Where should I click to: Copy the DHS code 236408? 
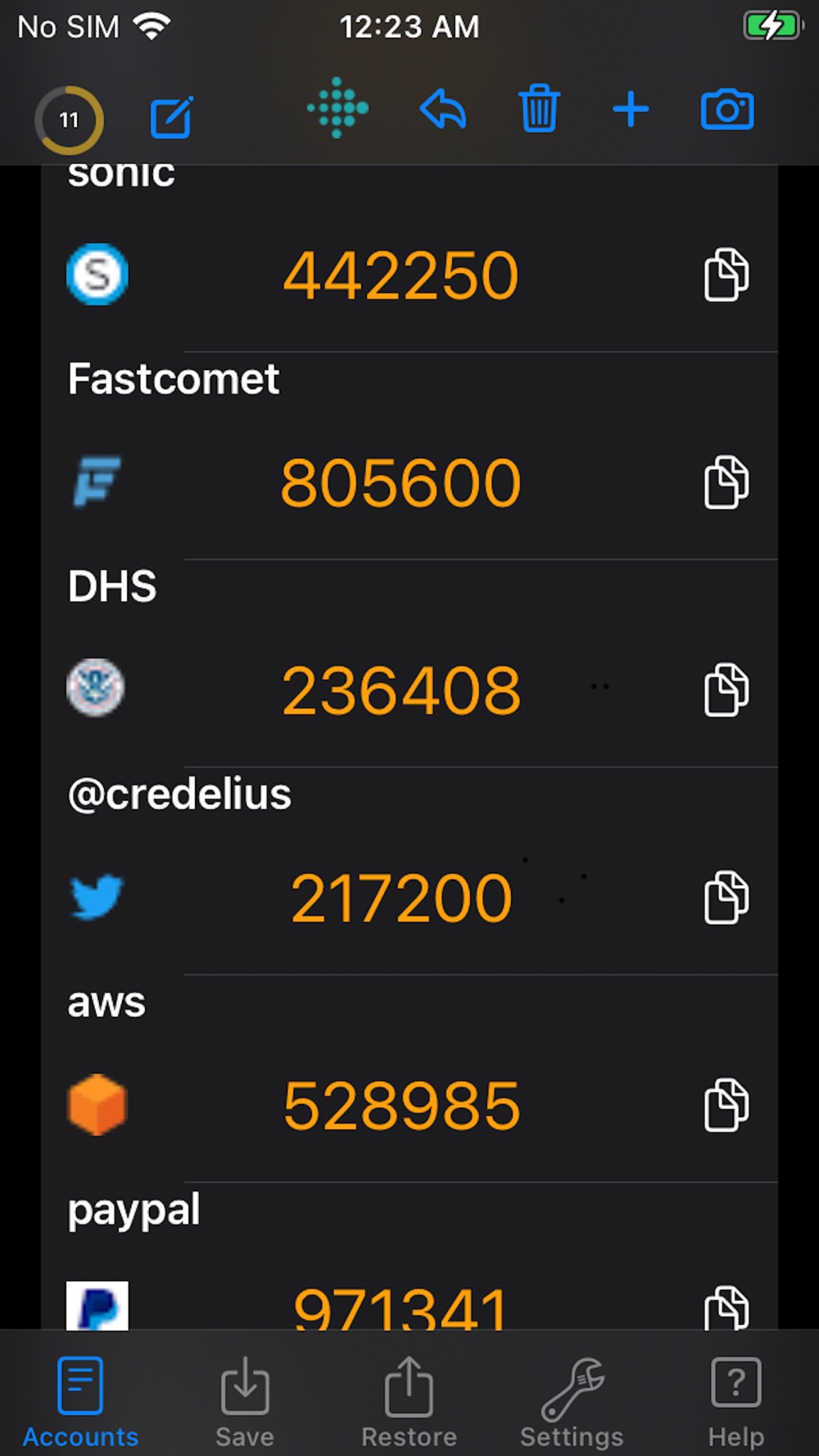coord(726,690)
